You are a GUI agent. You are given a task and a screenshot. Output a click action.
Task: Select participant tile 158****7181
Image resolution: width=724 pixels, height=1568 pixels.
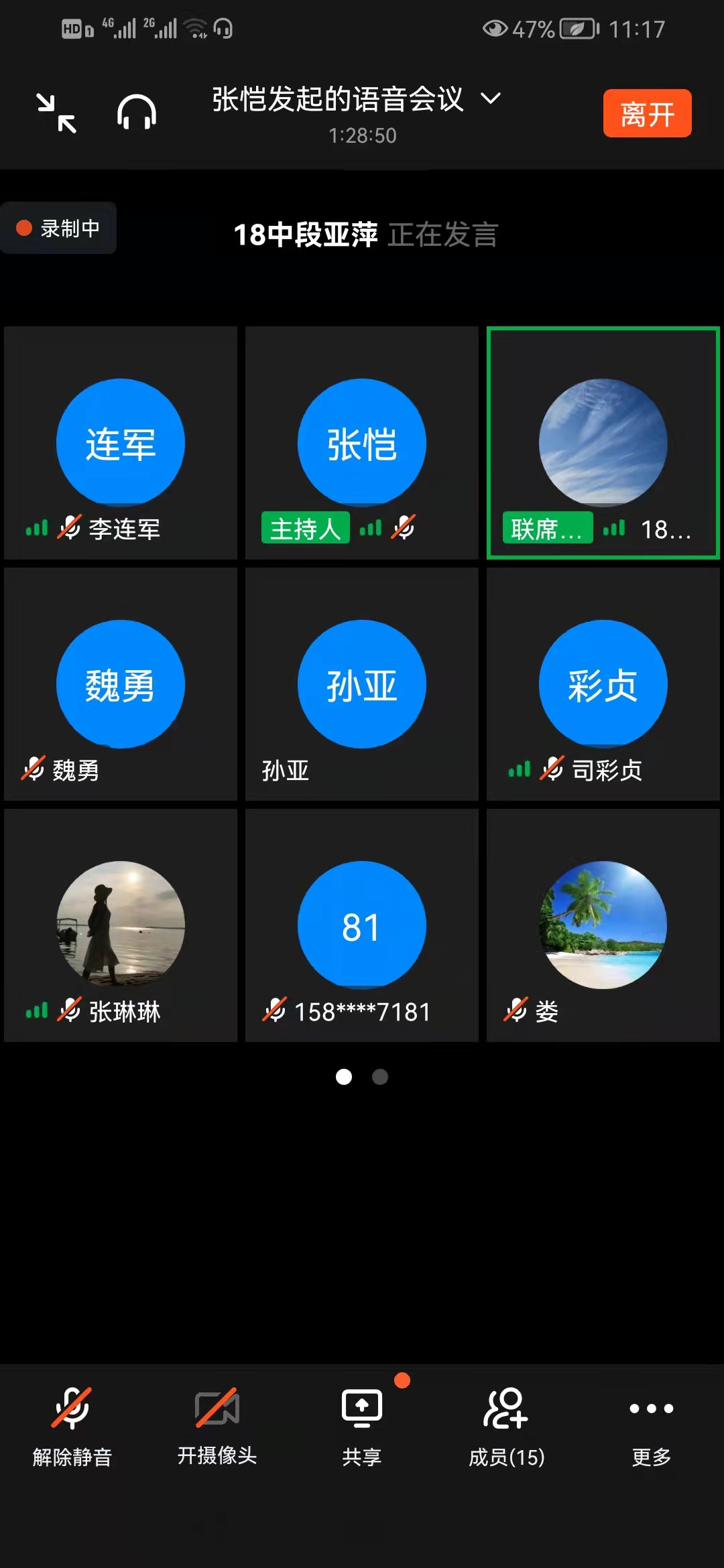(x=362, y=925)
